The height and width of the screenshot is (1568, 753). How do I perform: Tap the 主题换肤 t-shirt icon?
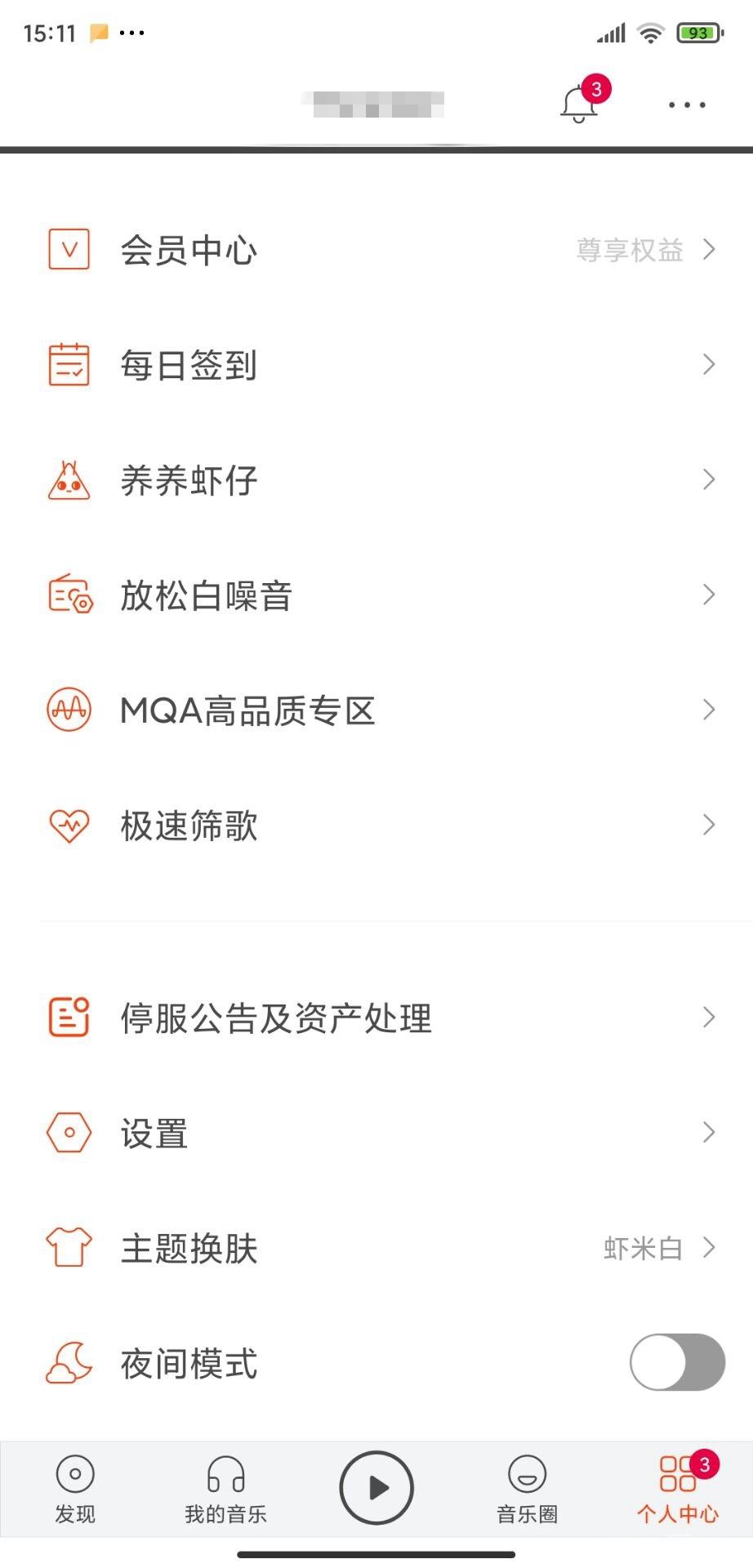pos(69,1248)
